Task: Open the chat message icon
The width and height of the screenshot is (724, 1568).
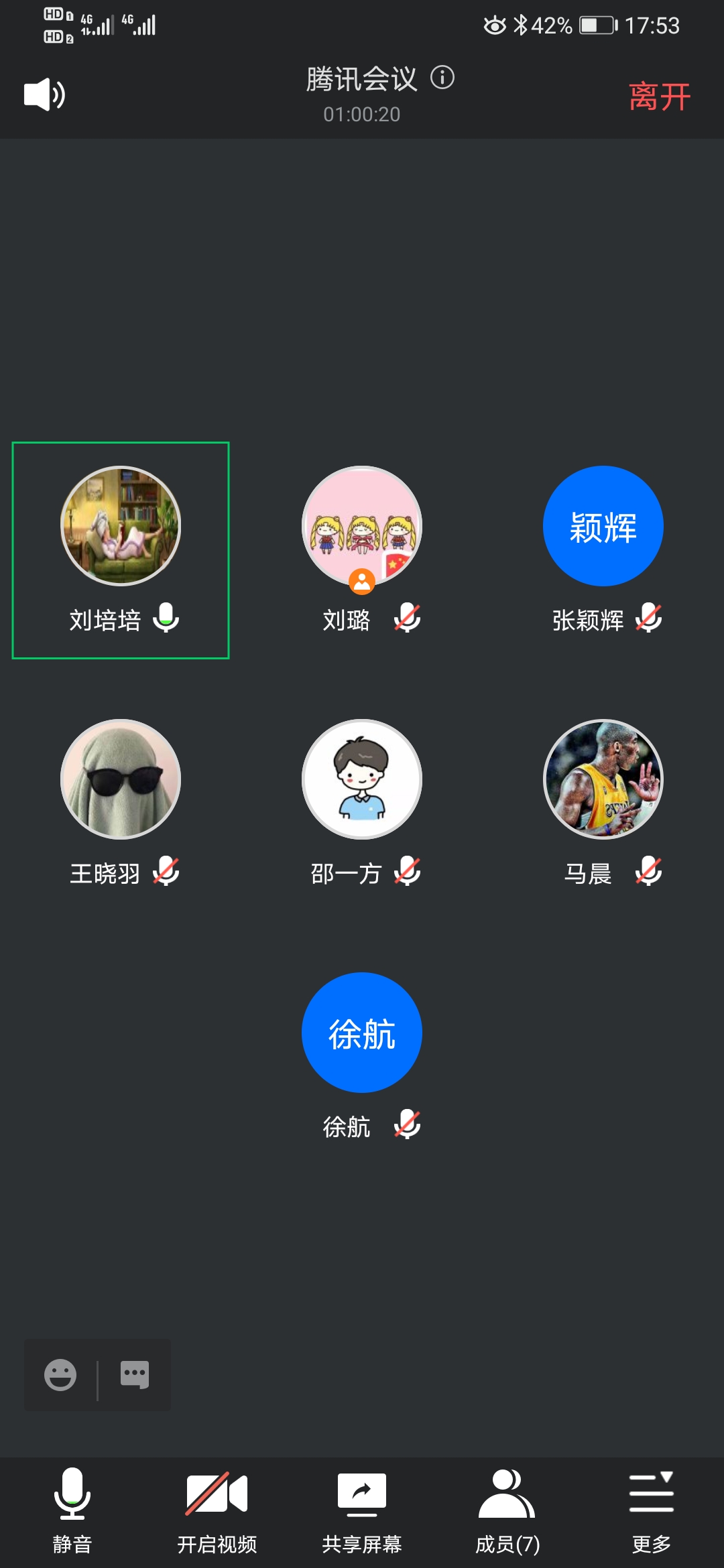Action: click(134, 1375)
